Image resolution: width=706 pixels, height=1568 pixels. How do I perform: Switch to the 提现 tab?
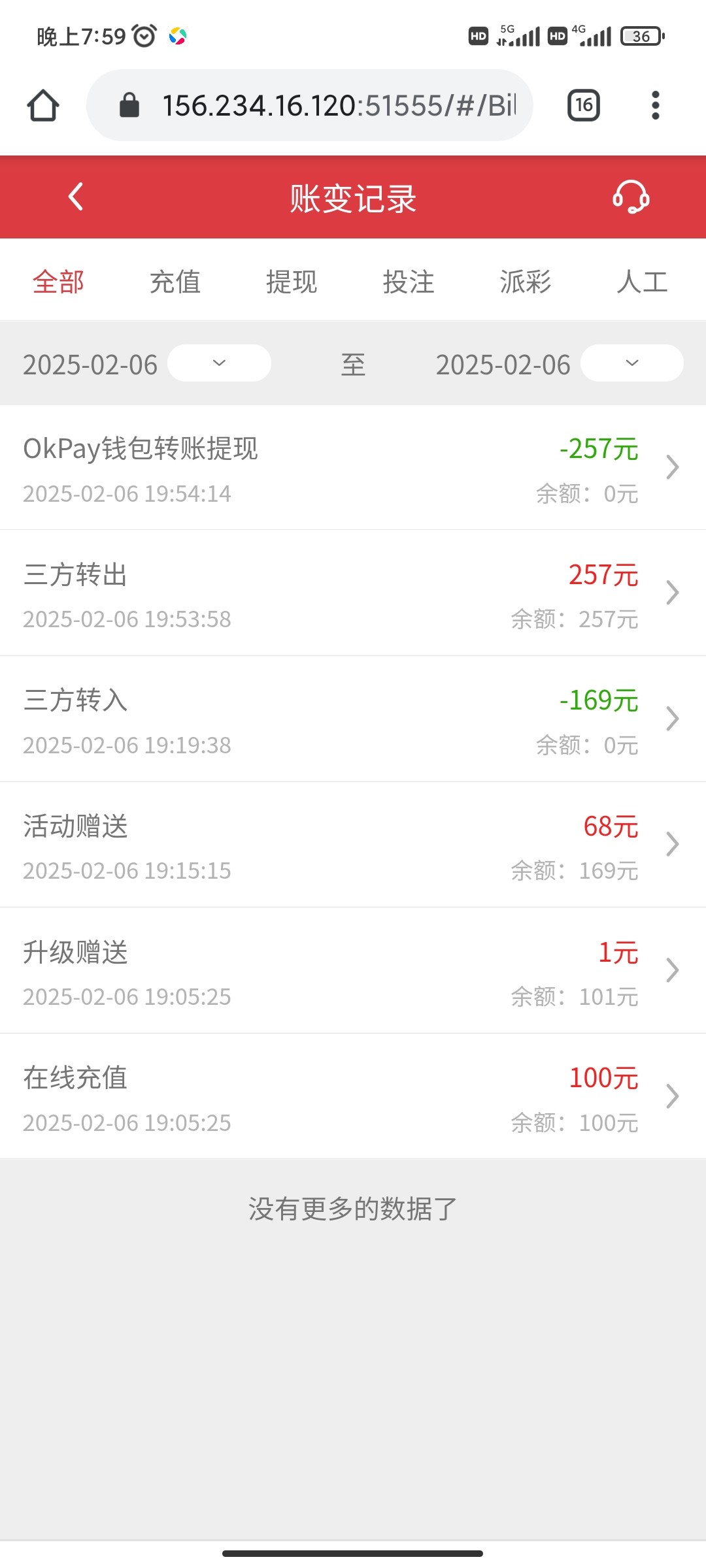coord(292,282)
